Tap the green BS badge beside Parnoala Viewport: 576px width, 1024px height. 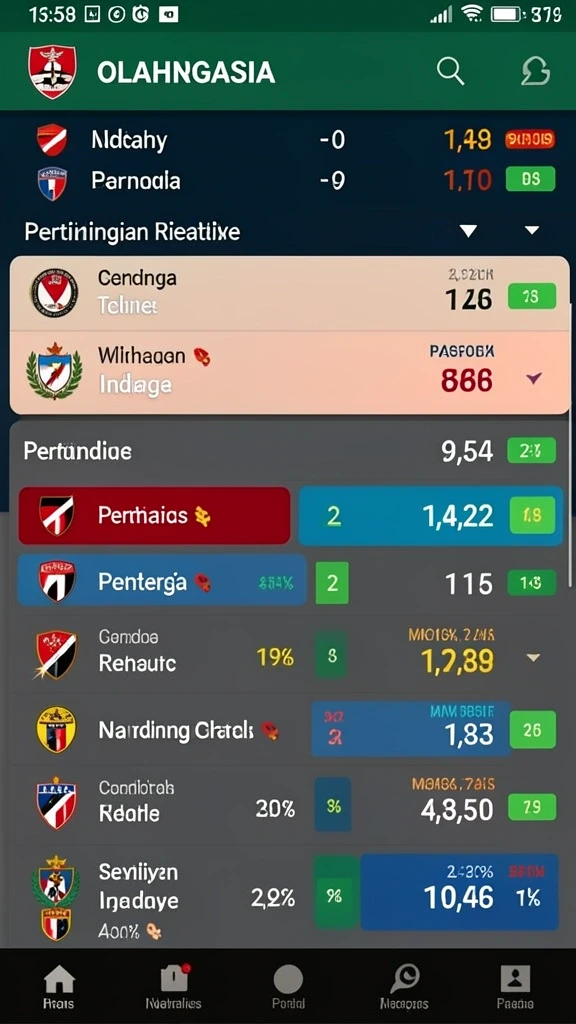(x=530, y=179)
